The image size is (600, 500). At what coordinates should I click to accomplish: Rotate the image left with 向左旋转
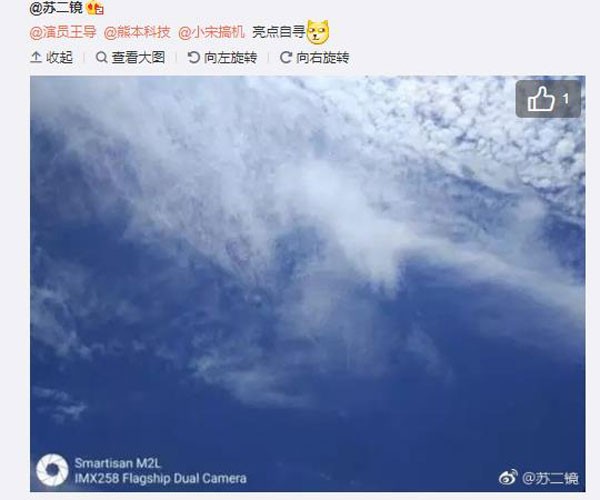tap(222, 58)
